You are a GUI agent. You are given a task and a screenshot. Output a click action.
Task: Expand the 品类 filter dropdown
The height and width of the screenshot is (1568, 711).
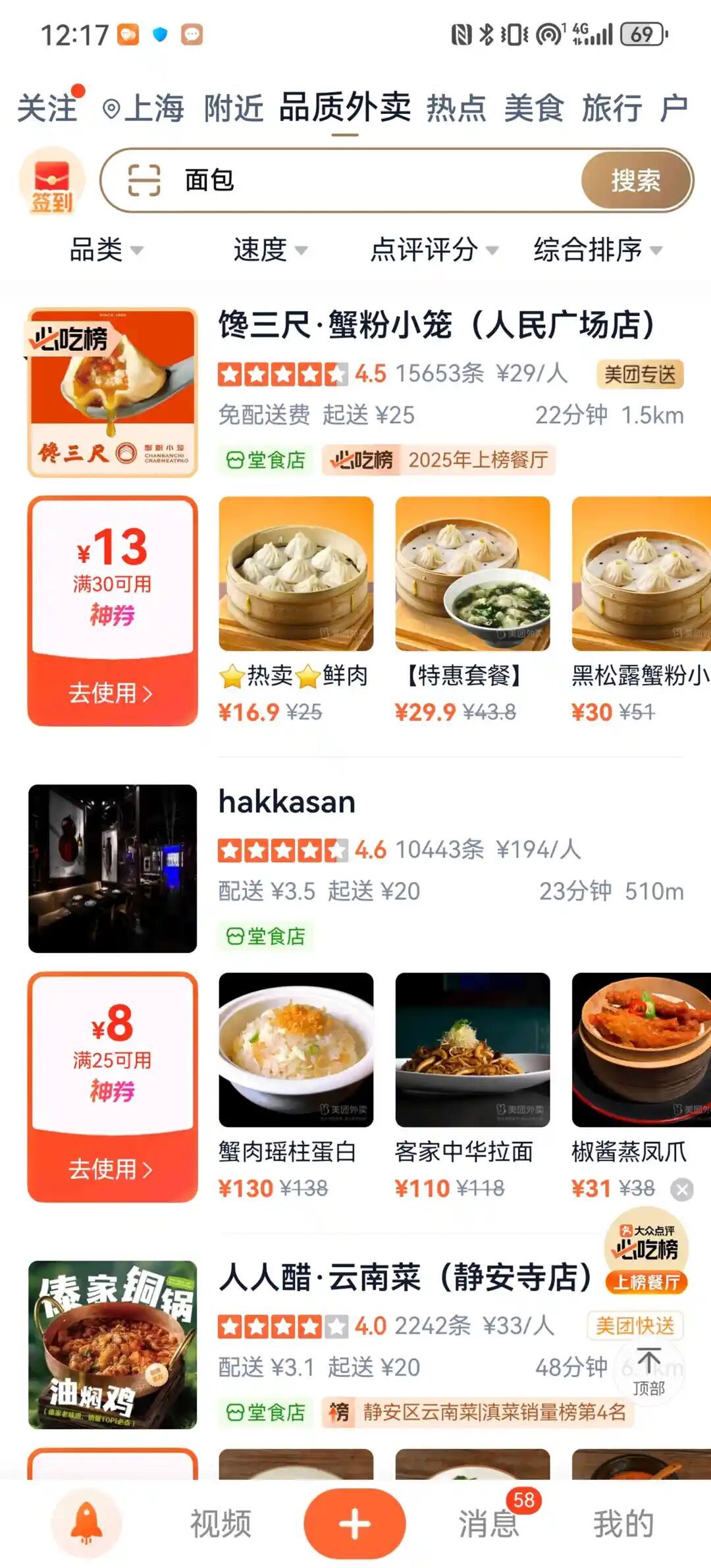105,250
